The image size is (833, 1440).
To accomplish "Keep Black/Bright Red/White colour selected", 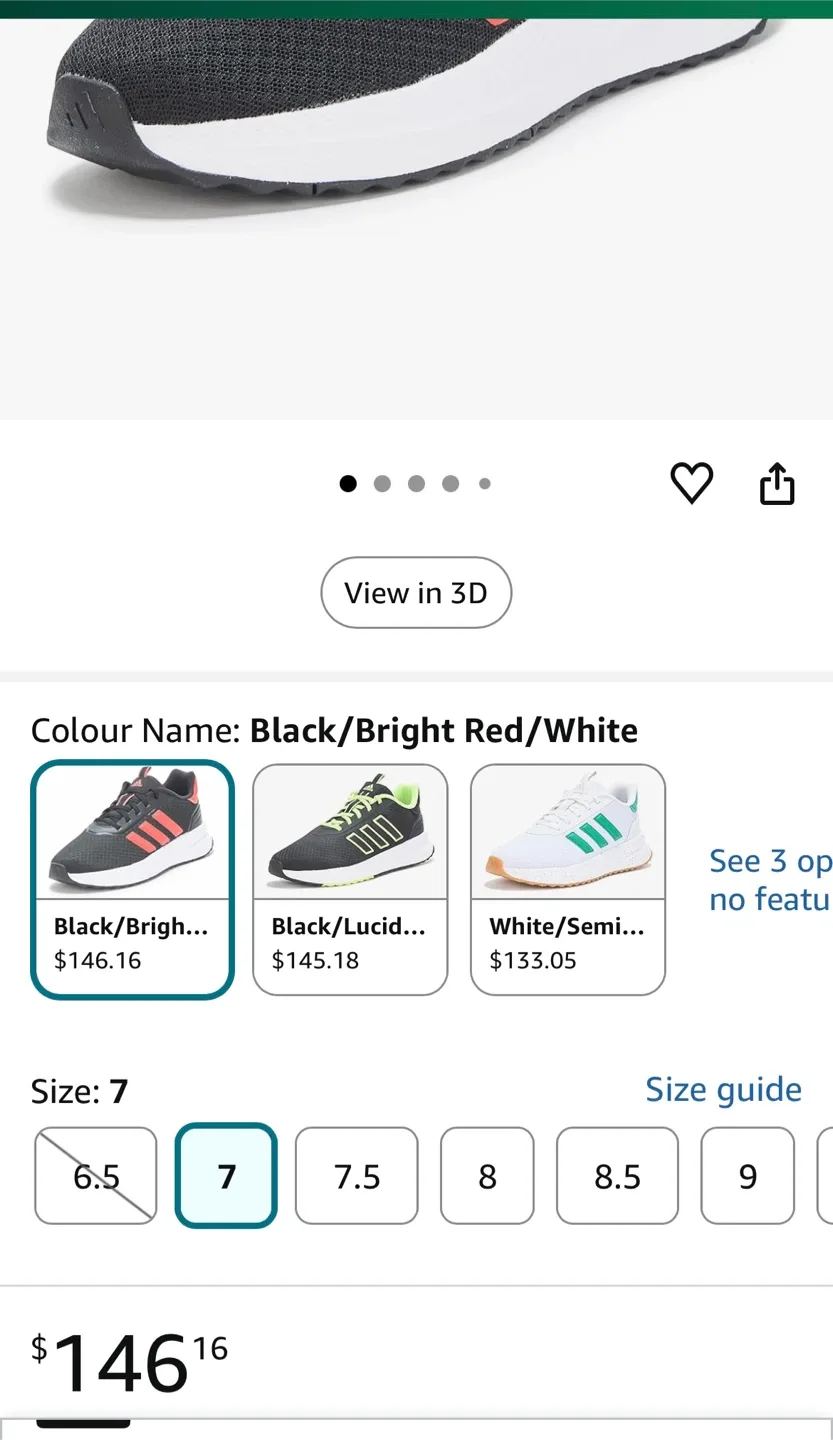I will tap(132, 880).
